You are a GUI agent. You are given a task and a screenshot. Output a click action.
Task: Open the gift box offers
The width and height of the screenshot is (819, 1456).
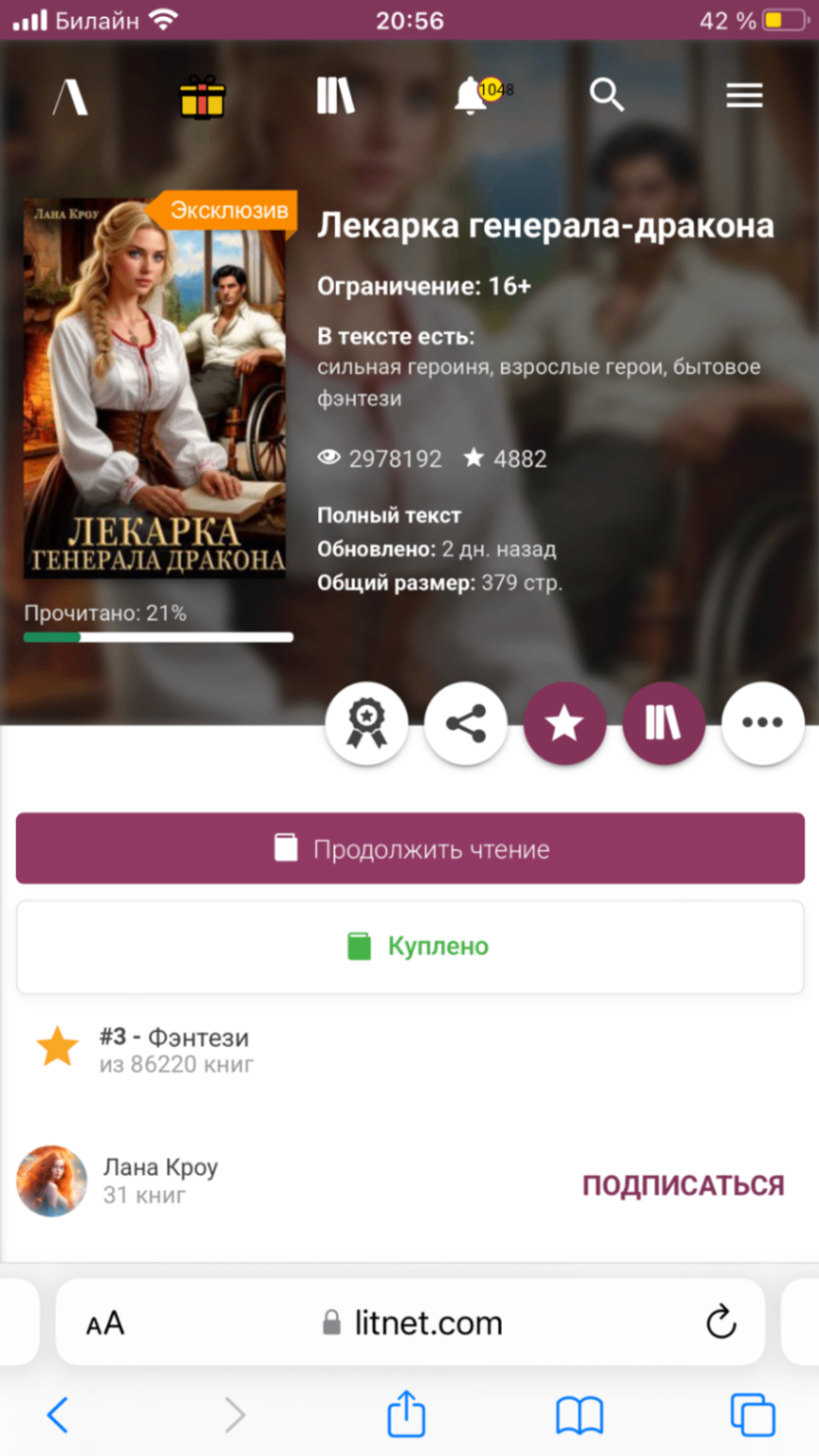click(x=202, y=96)
